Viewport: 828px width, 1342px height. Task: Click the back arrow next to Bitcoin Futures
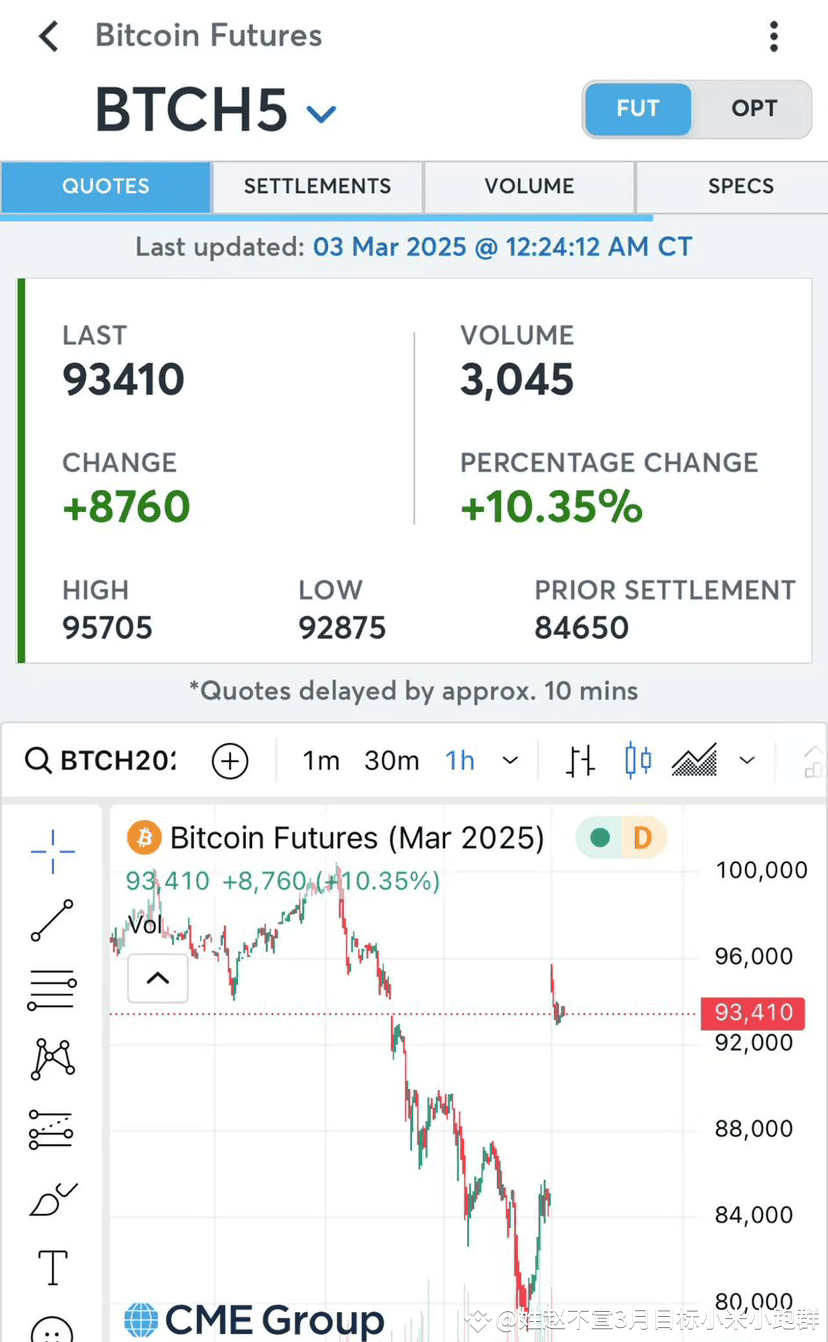coord(48,35)
